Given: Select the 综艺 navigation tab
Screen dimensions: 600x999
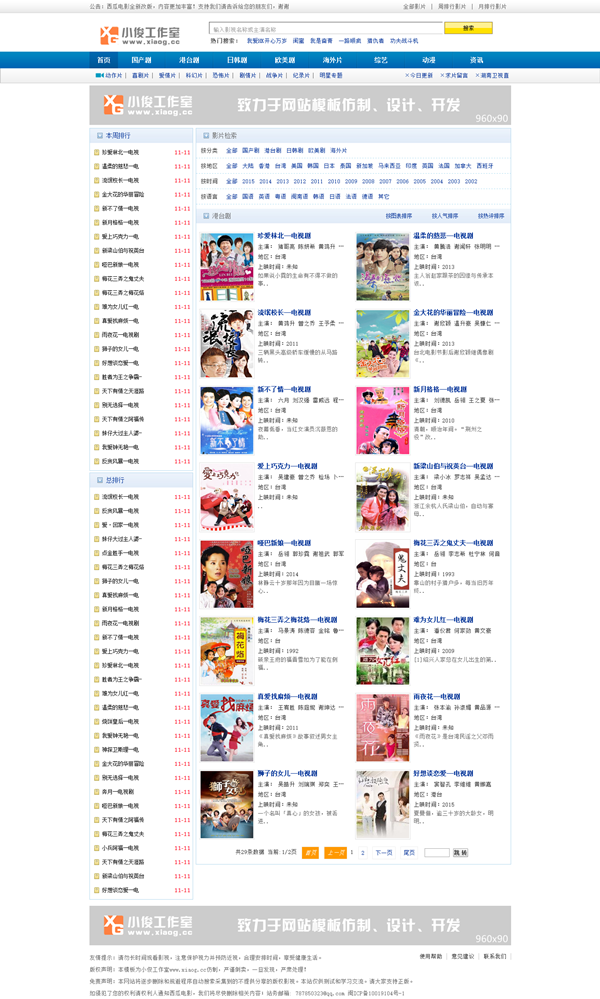Looking at the screenshot, I should [x=380, y=60].
